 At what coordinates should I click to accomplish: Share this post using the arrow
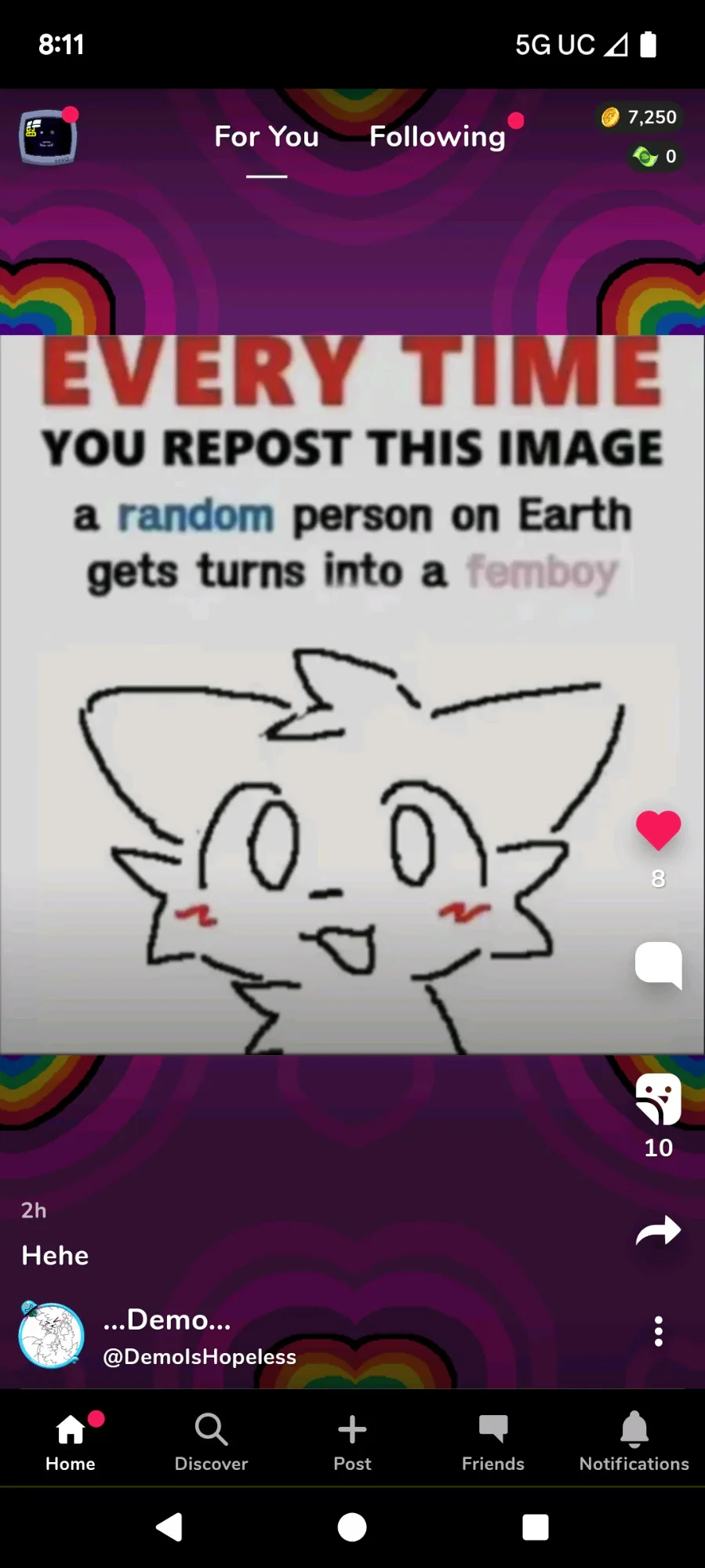658,1231
